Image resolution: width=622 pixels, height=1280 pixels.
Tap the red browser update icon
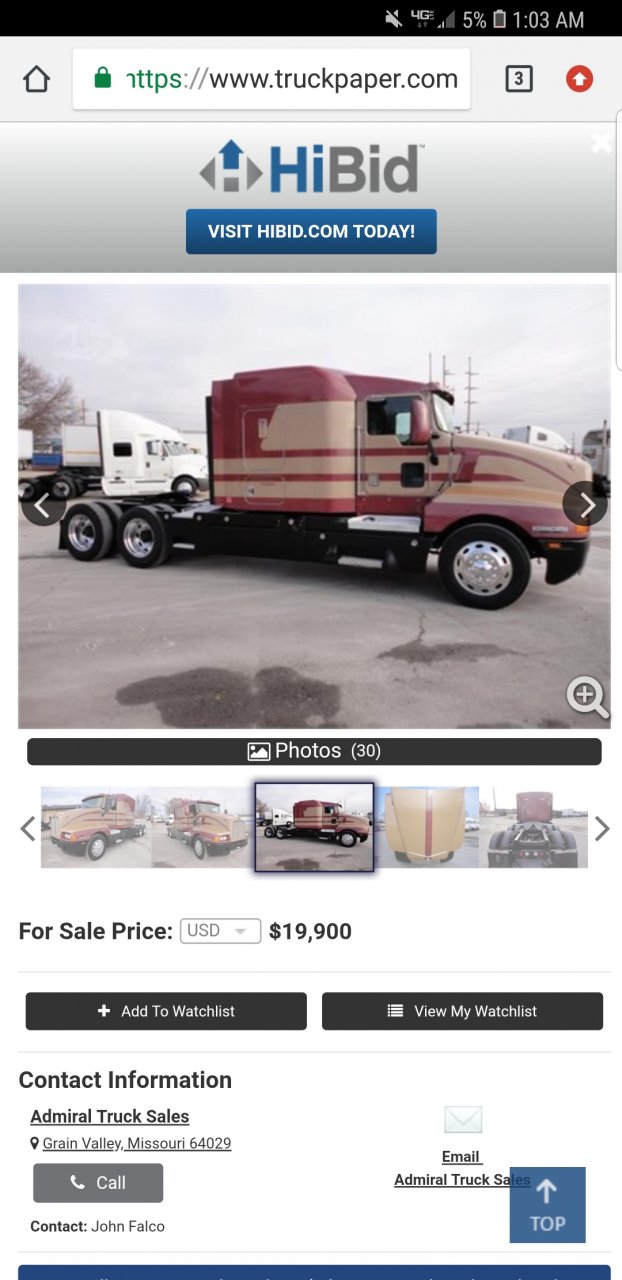(x=579, y=79)
